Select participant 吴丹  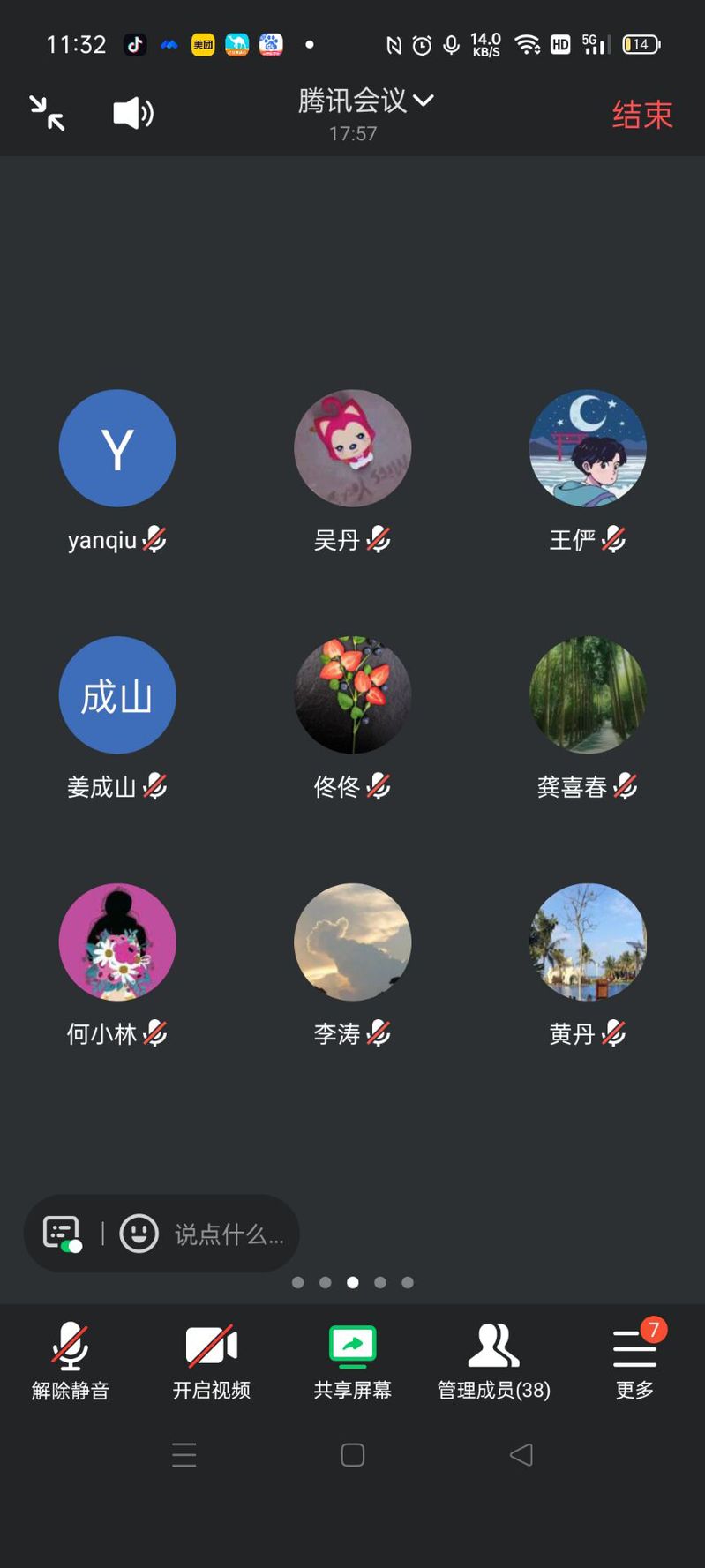352,448
